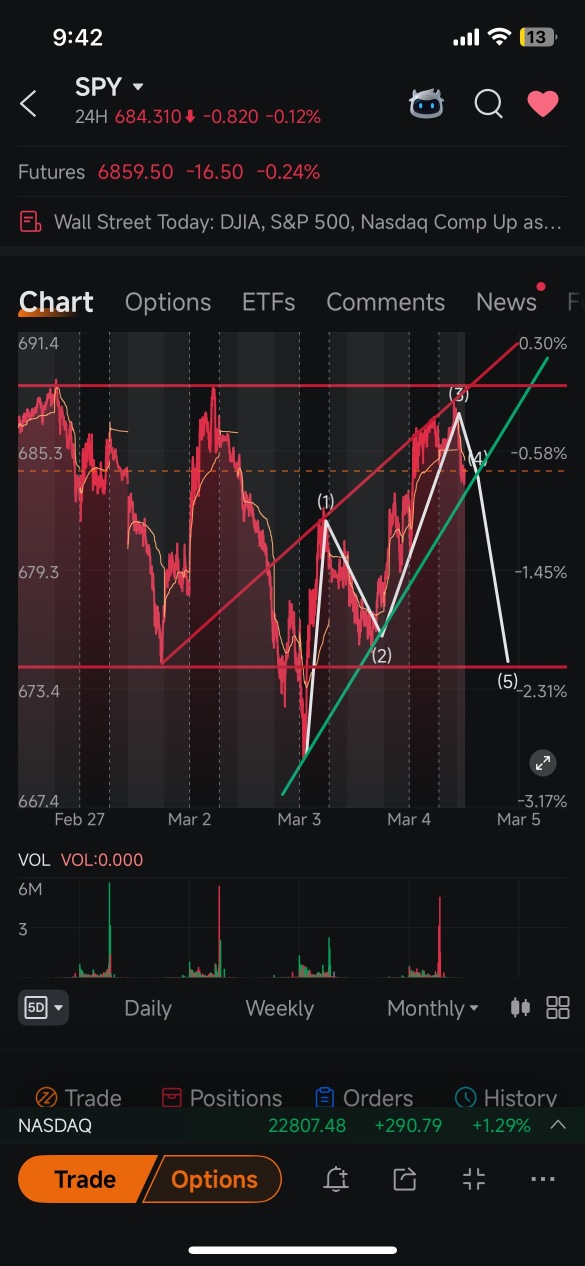This screenshot has width=585, height=1266.
Task: Open the 5D timeframe selector
Action: pos(43,1007)
